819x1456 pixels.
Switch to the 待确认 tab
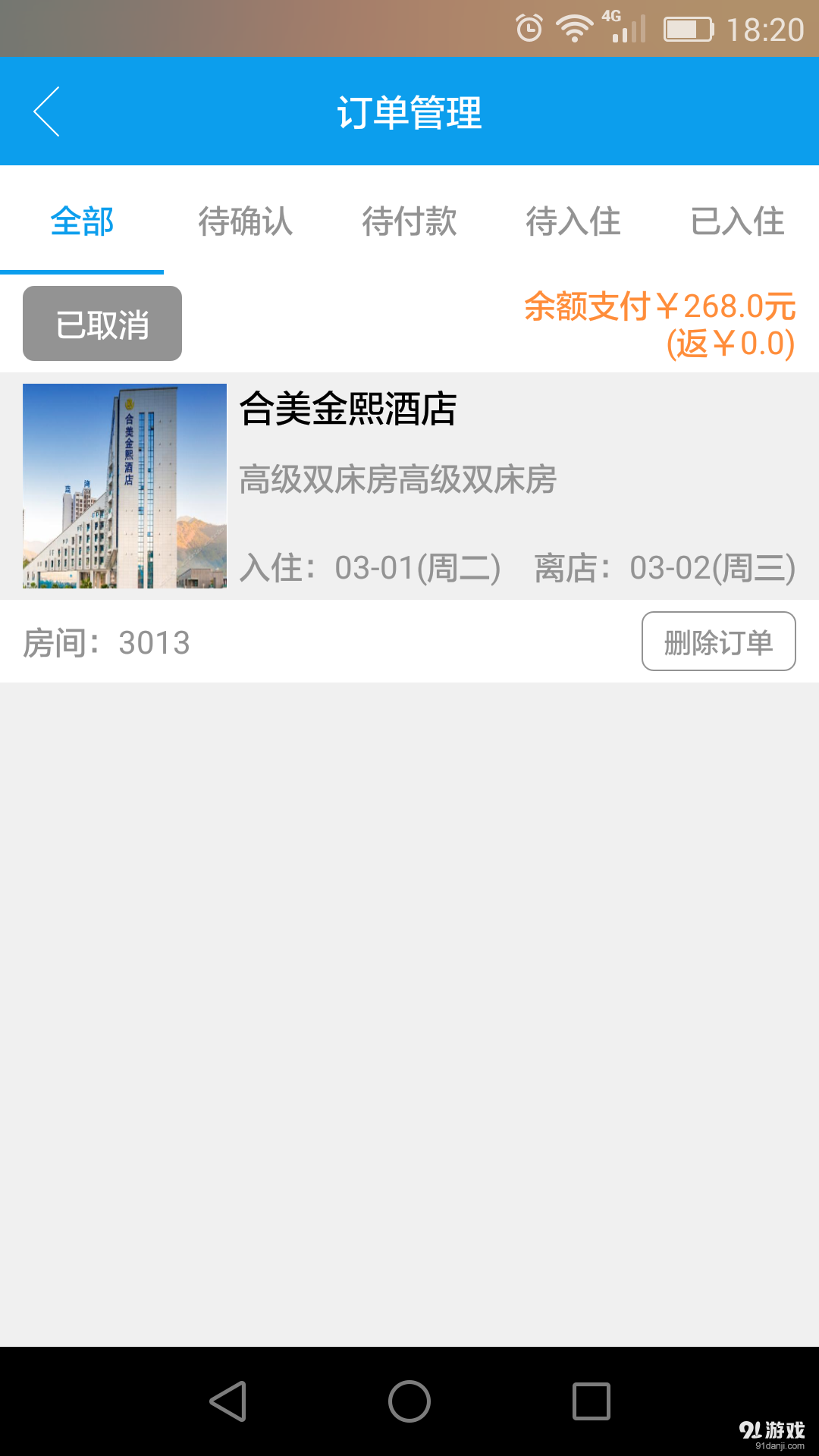245,222
